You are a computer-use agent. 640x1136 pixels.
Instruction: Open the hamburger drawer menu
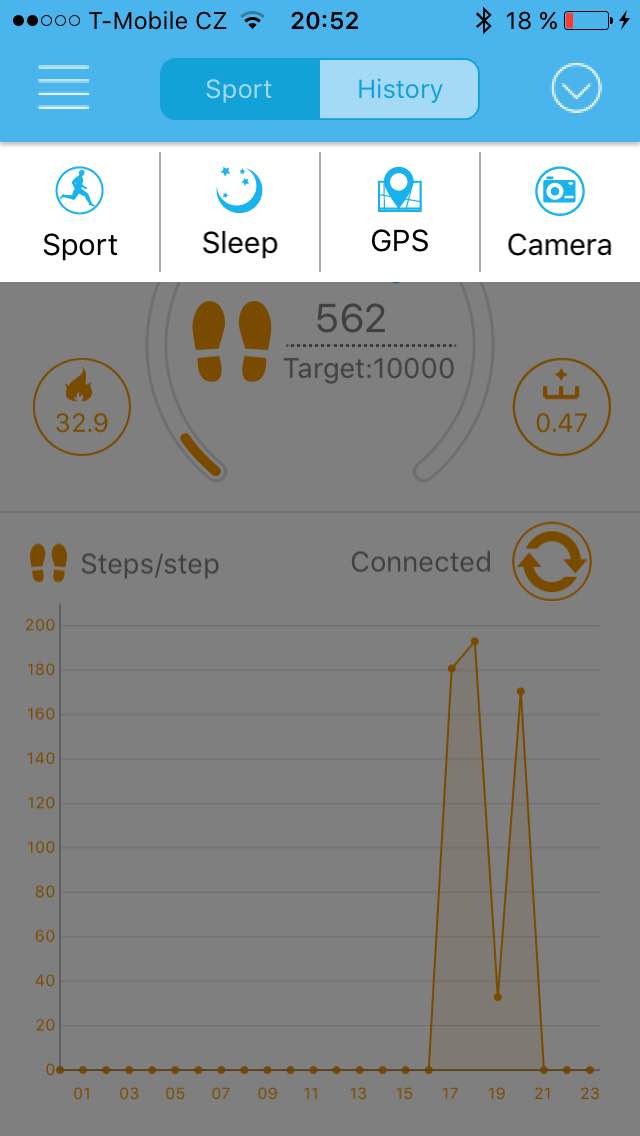(x=64, y=88)
